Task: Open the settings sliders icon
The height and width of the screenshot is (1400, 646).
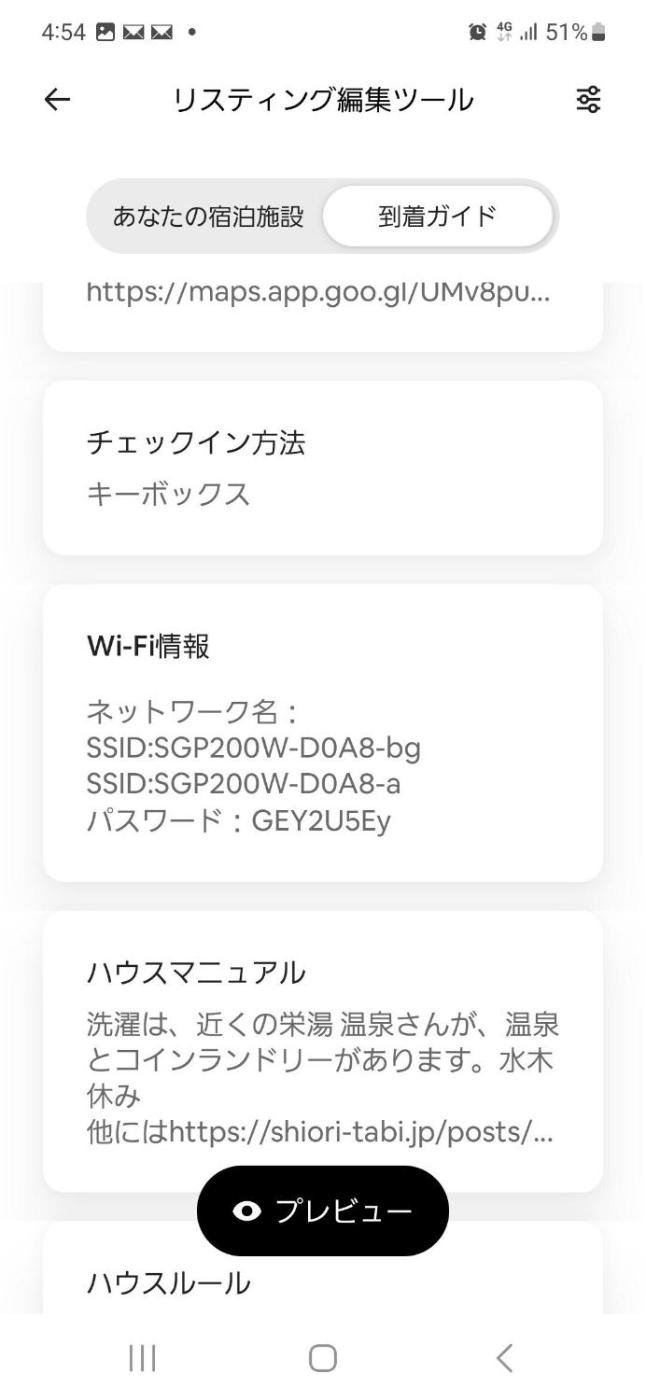Action: tap(588, 99)
